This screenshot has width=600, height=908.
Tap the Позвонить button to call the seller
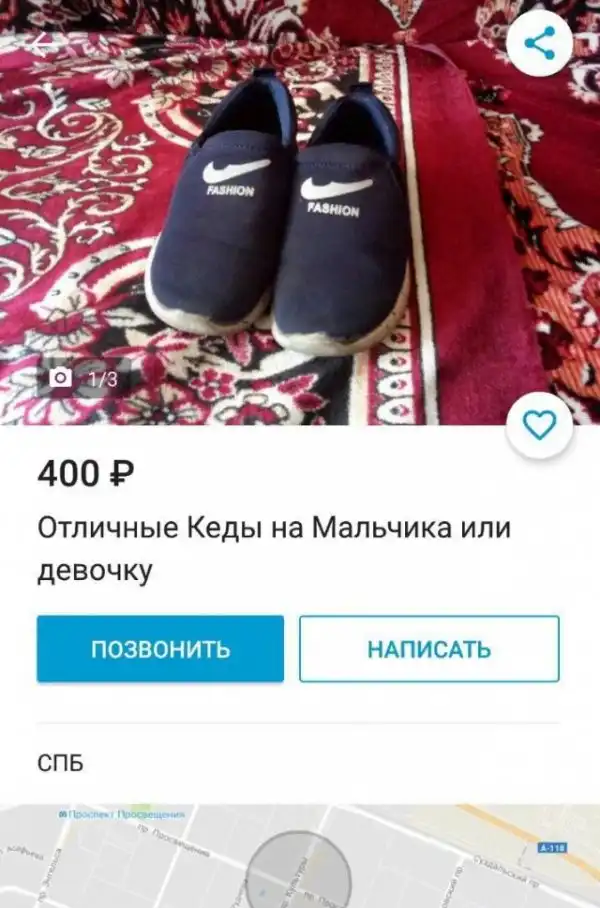pos(160,649)
